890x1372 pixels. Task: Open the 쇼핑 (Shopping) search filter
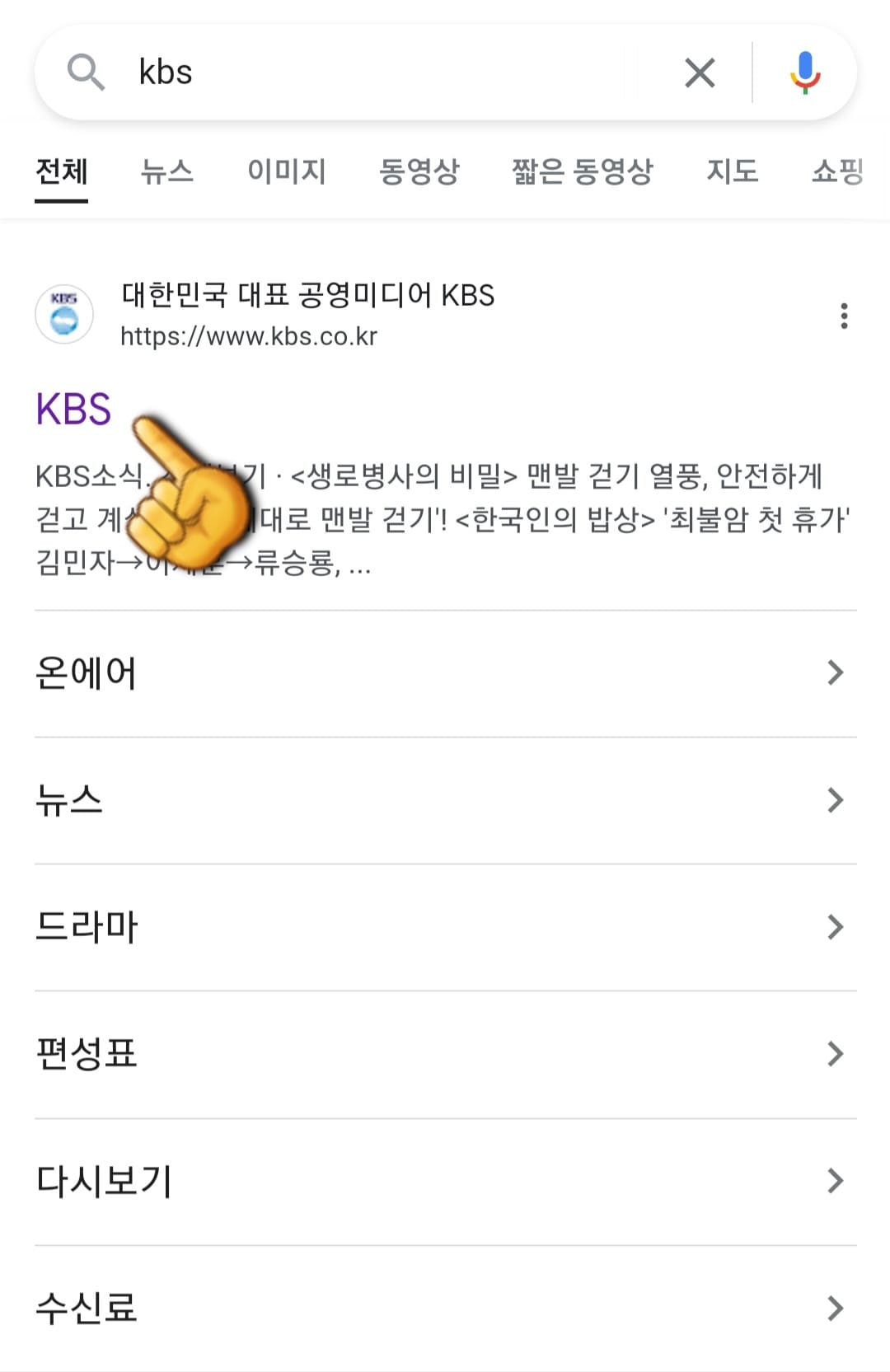click(838, 171)
